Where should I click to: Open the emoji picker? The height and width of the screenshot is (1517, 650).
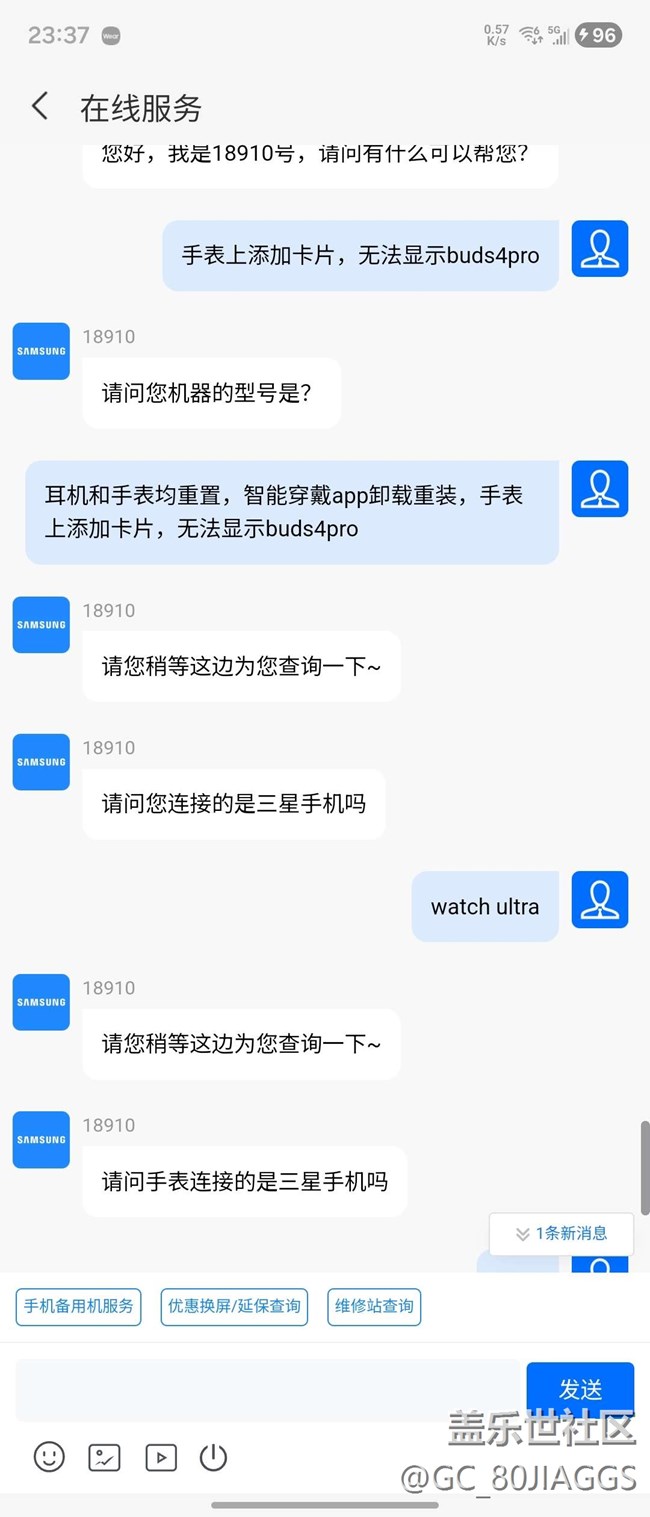tap(49, 1456)
